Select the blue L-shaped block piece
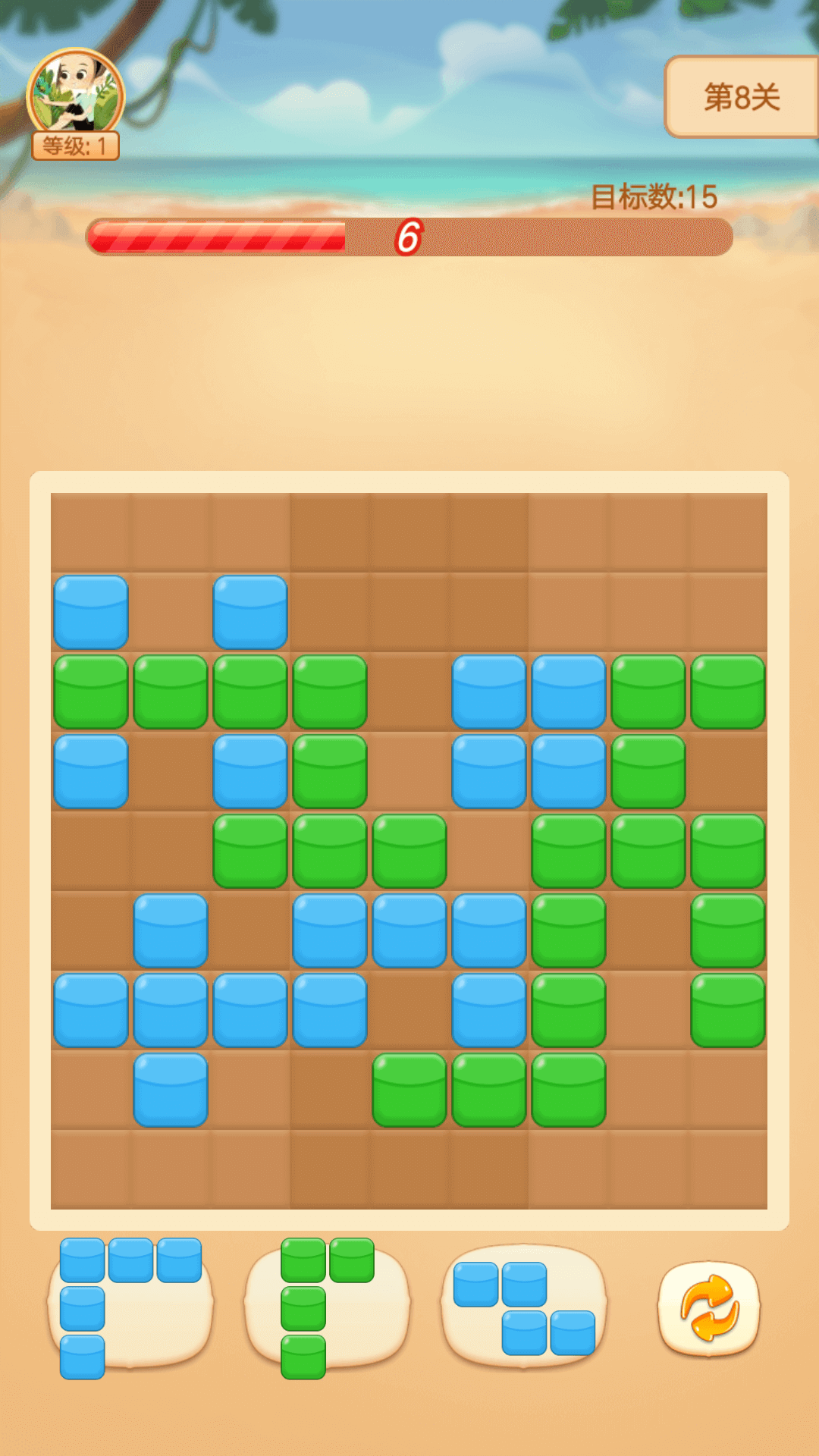819x1456 pixels. click(129, 1307)
